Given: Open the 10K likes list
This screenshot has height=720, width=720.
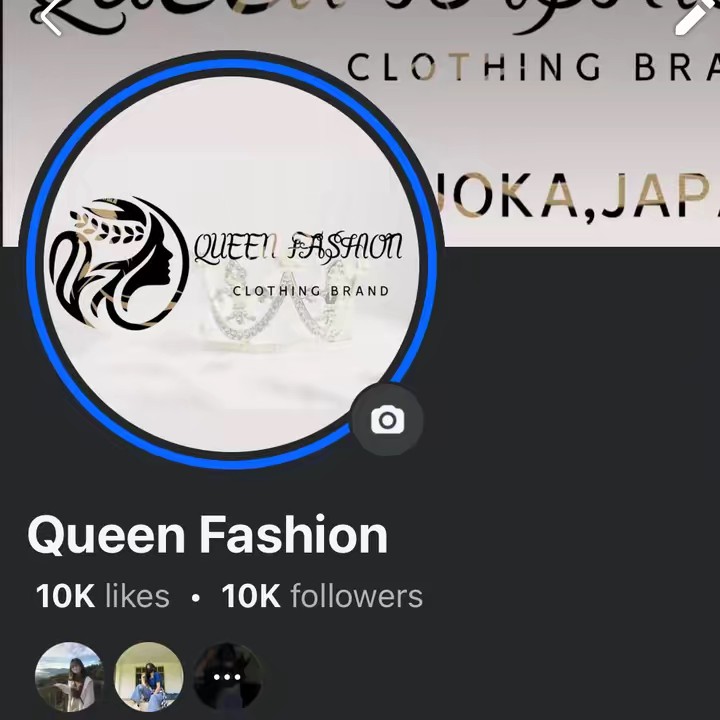Looking at the screenshot, I should pos(103,596).
